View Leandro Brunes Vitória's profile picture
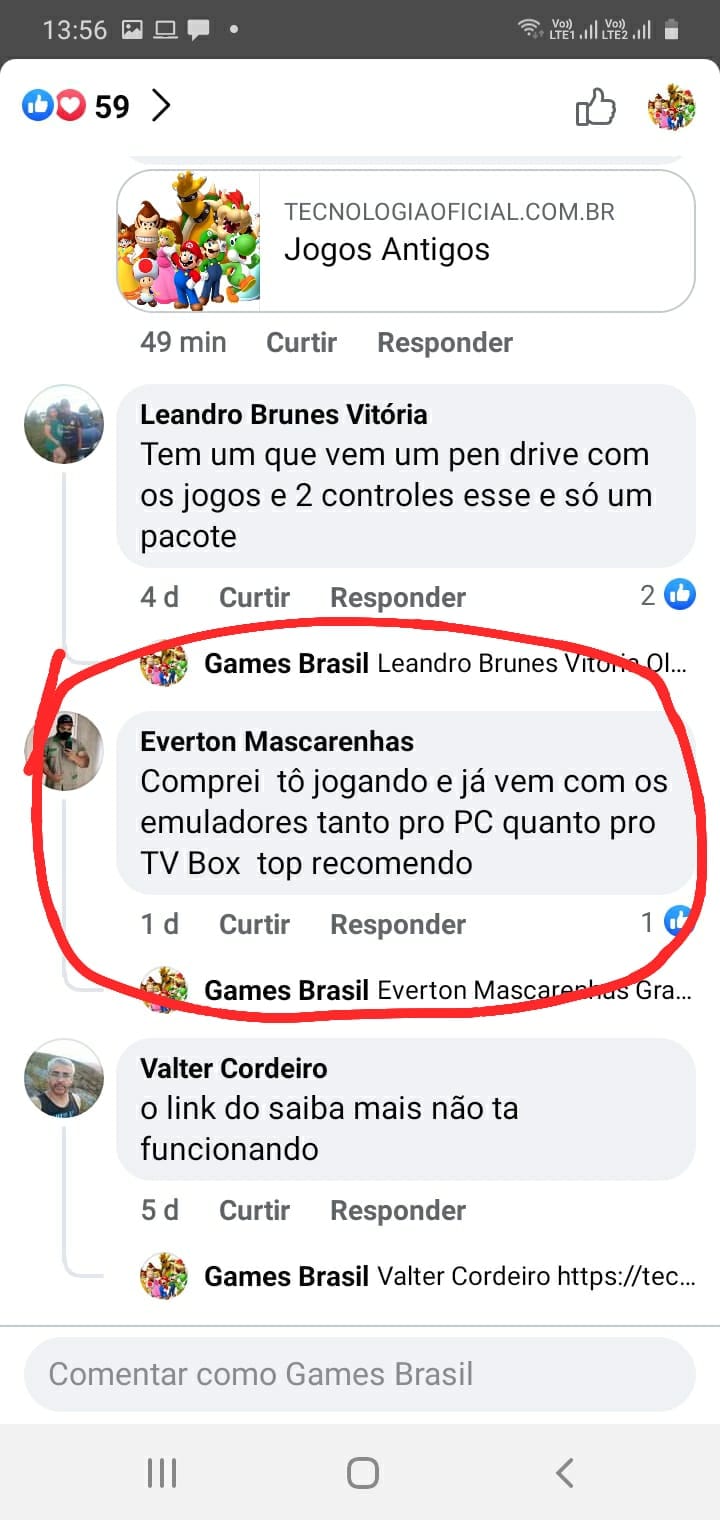This screenshot has height=1520, width=720. (x=63, y=424)
